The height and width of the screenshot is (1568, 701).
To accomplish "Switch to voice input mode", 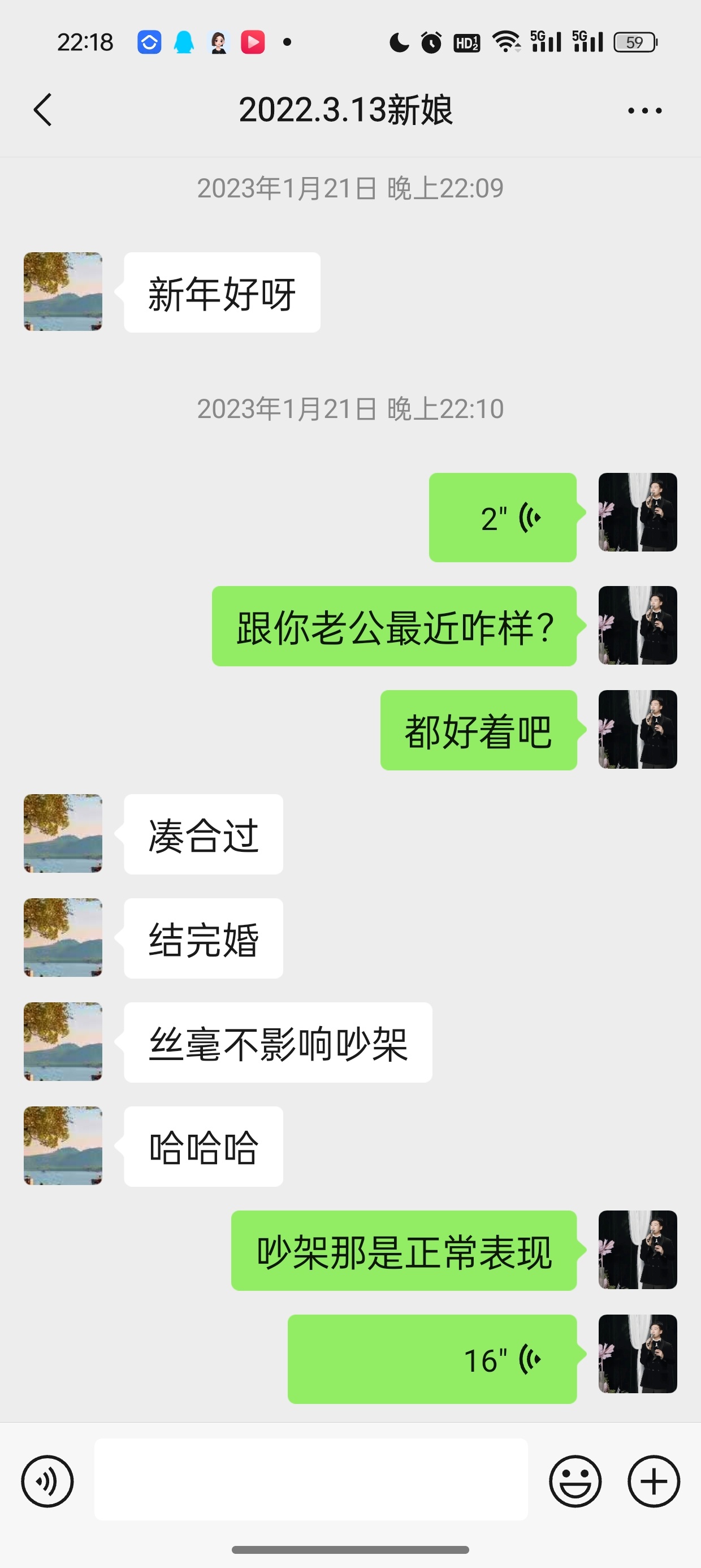I will (x=47, y=1481).
